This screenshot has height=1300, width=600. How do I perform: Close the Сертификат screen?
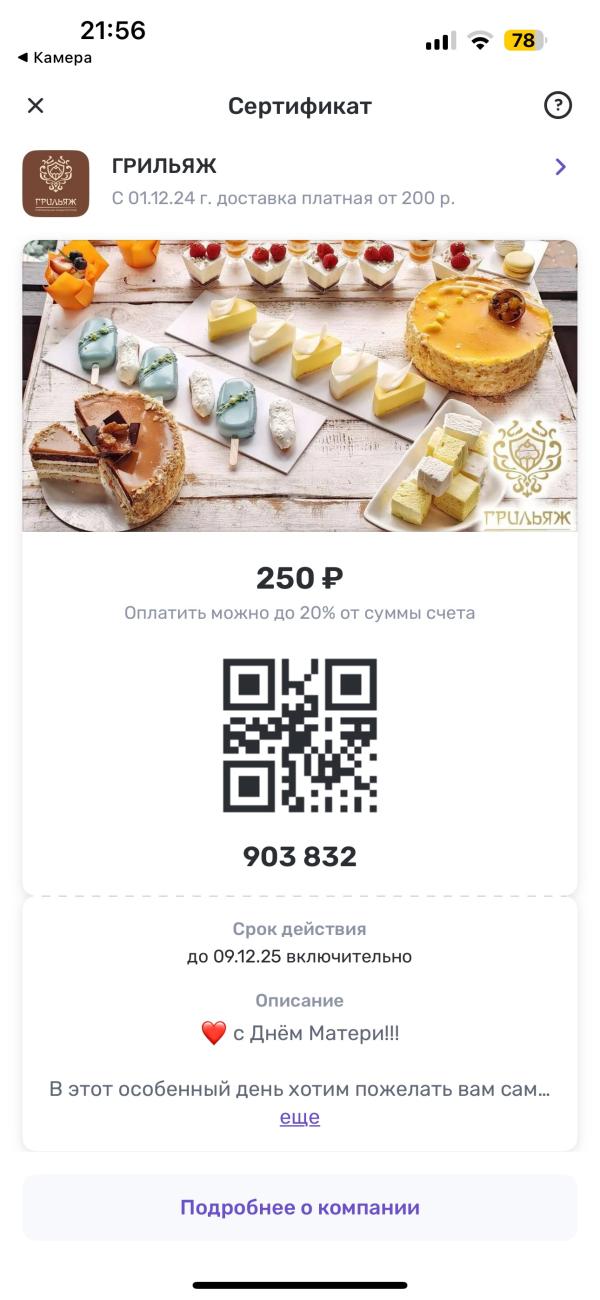click(36, 106)
